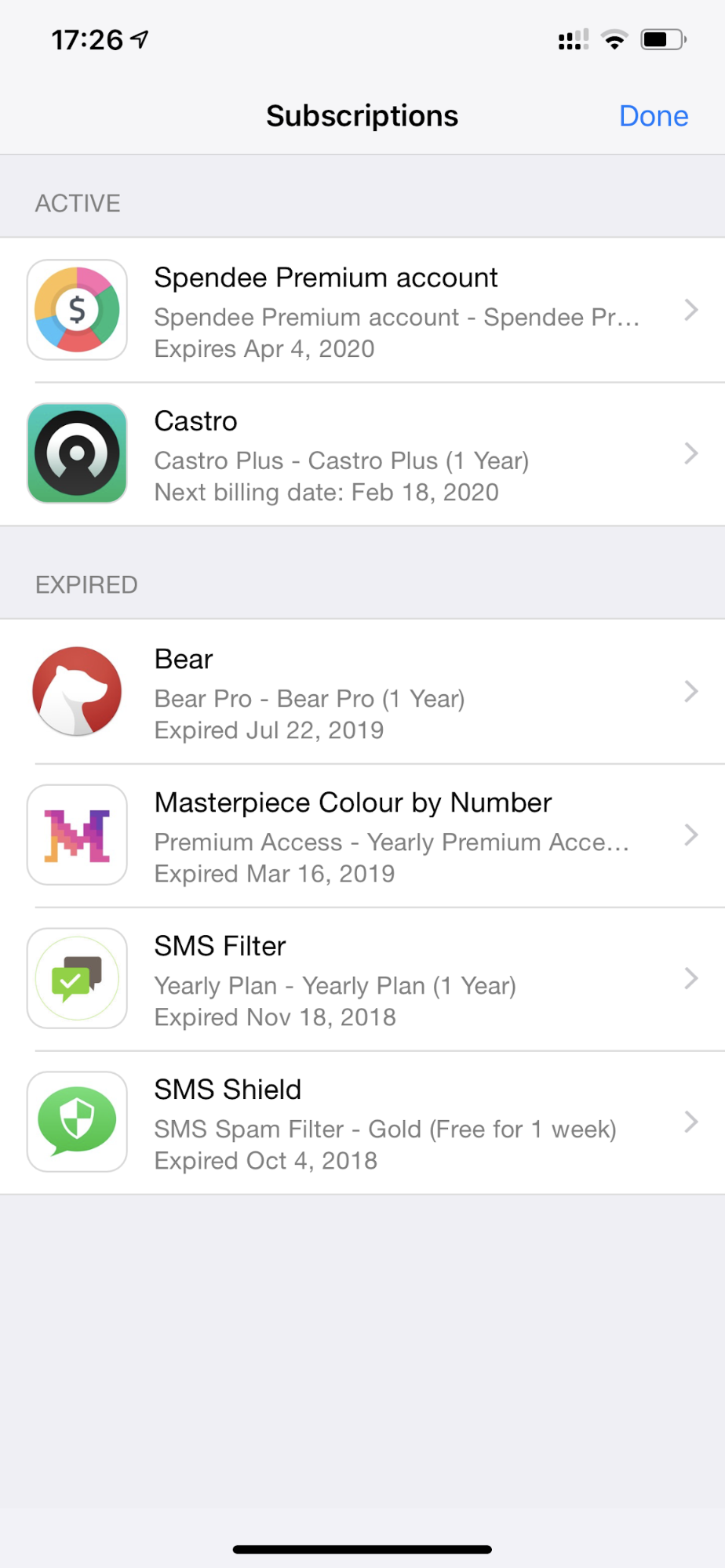View the expired Bear Pro subscription
Viewport: 725px width, 1568px height.
(362, 692)
